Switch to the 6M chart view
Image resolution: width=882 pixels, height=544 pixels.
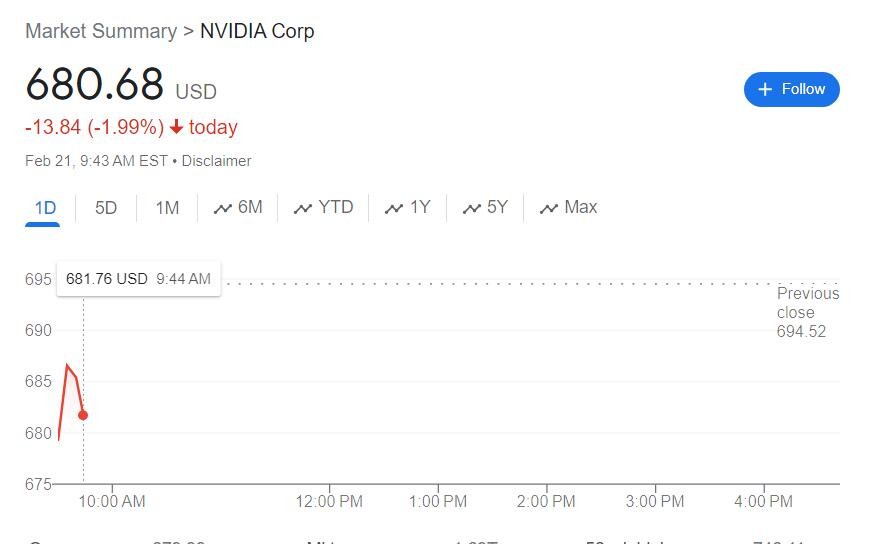pyautogui.click(x=239, y=208)
